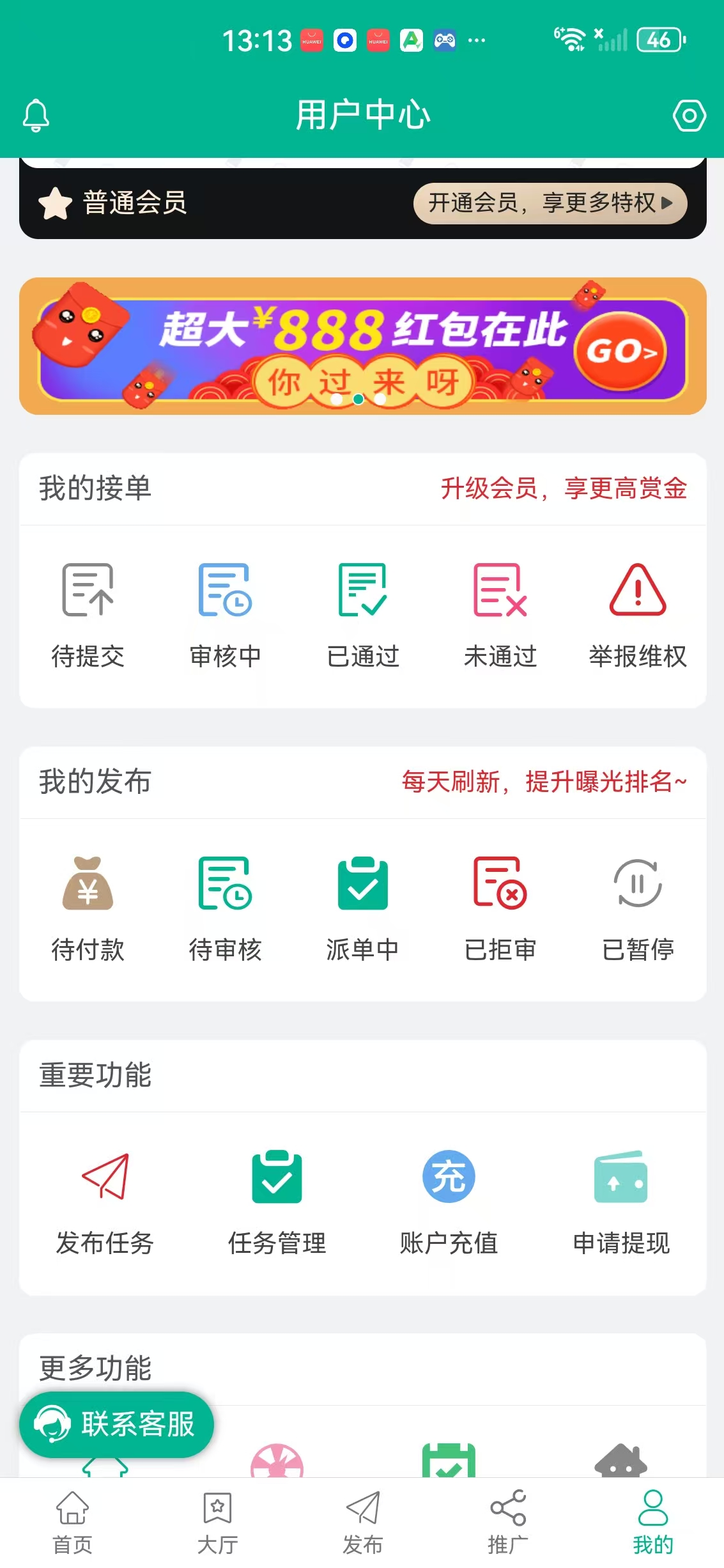Open the 派单中 dispatching tasks icon

click(x=363, y=908)
